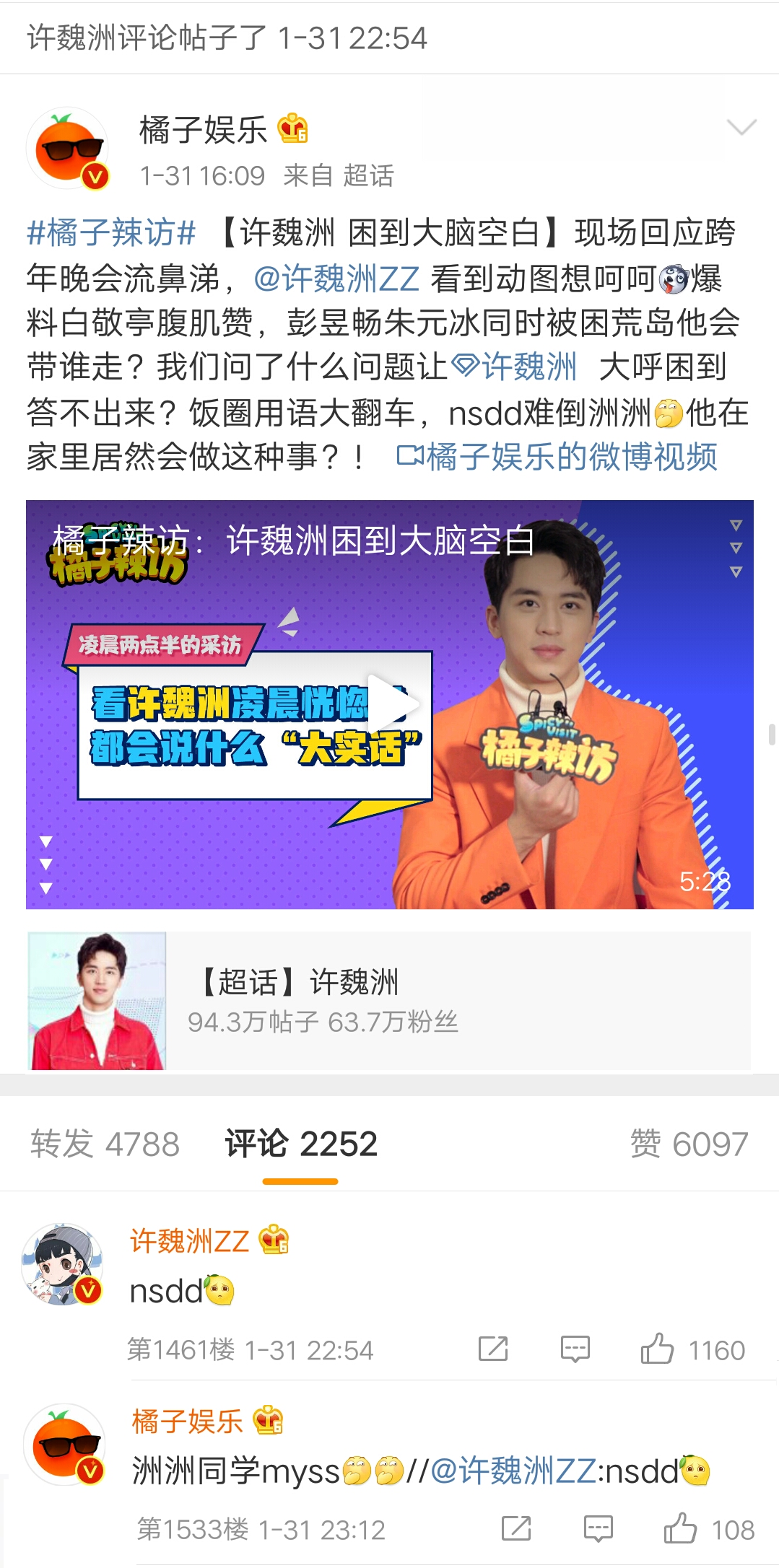Open the #橘子辣访# hashtag topic

[x=111, y=233]
